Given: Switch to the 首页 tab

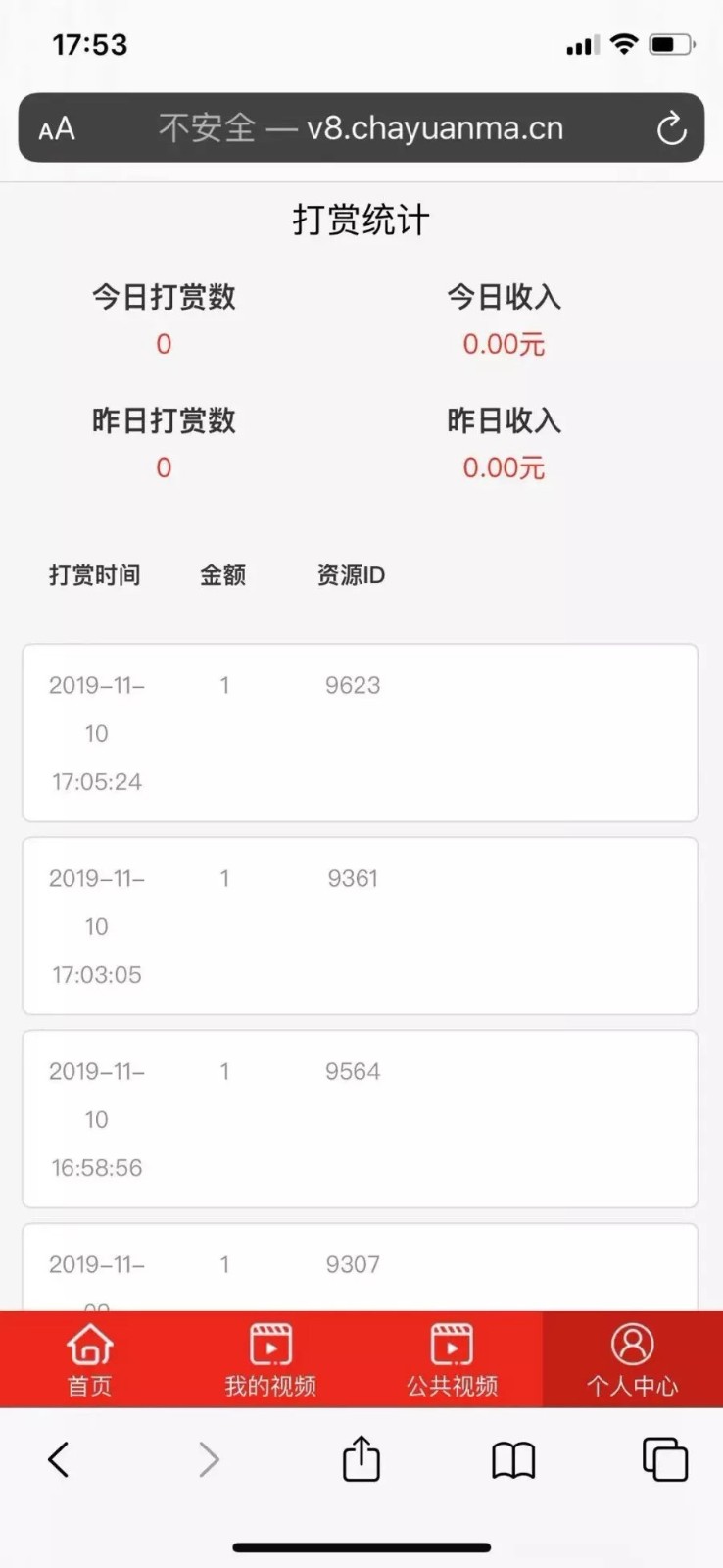Looking at the screenshot, I should click(90, 1359).
